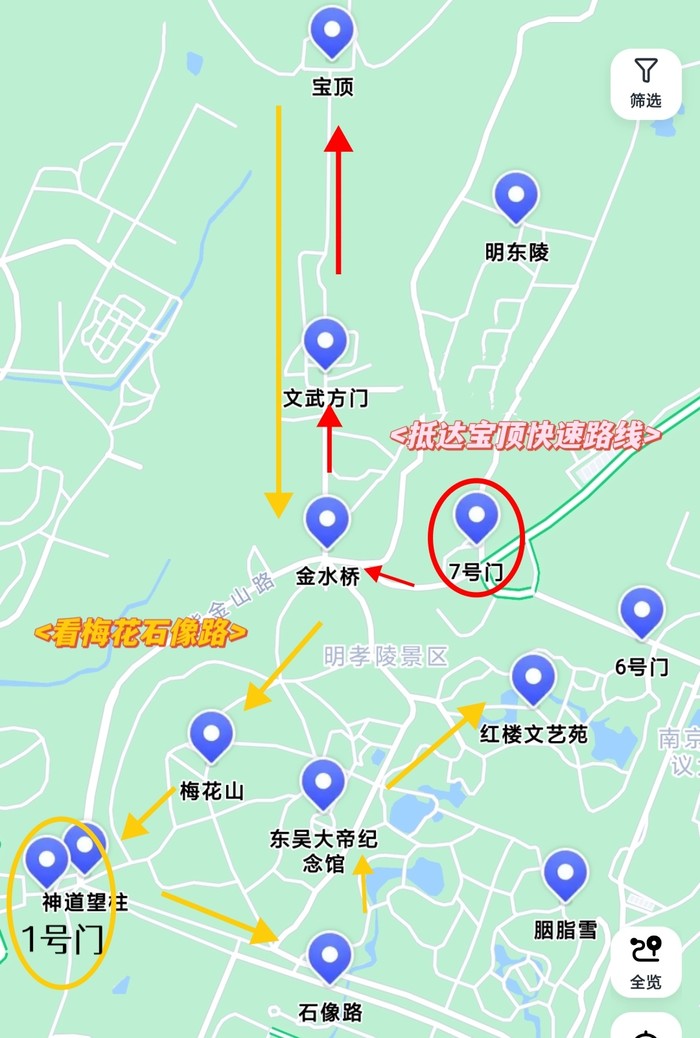Open the 明东陵 location pin
The image size is (700, 1038).
(x=516, y=197)
